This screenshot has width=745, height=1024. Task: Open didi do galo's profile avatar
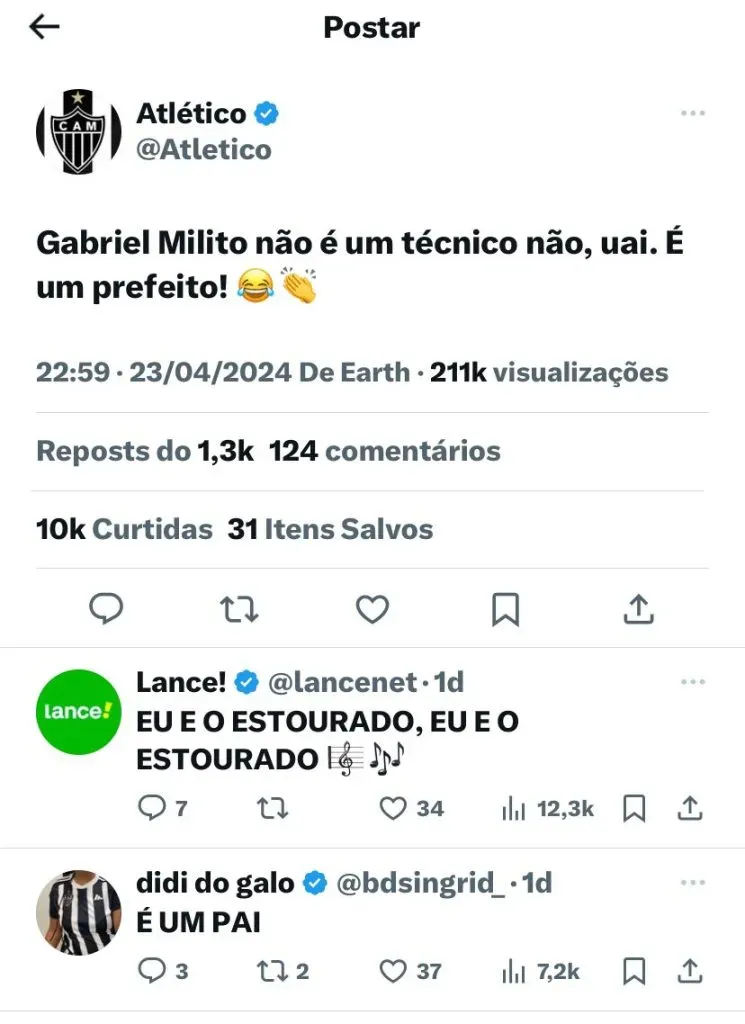[78, 912]
